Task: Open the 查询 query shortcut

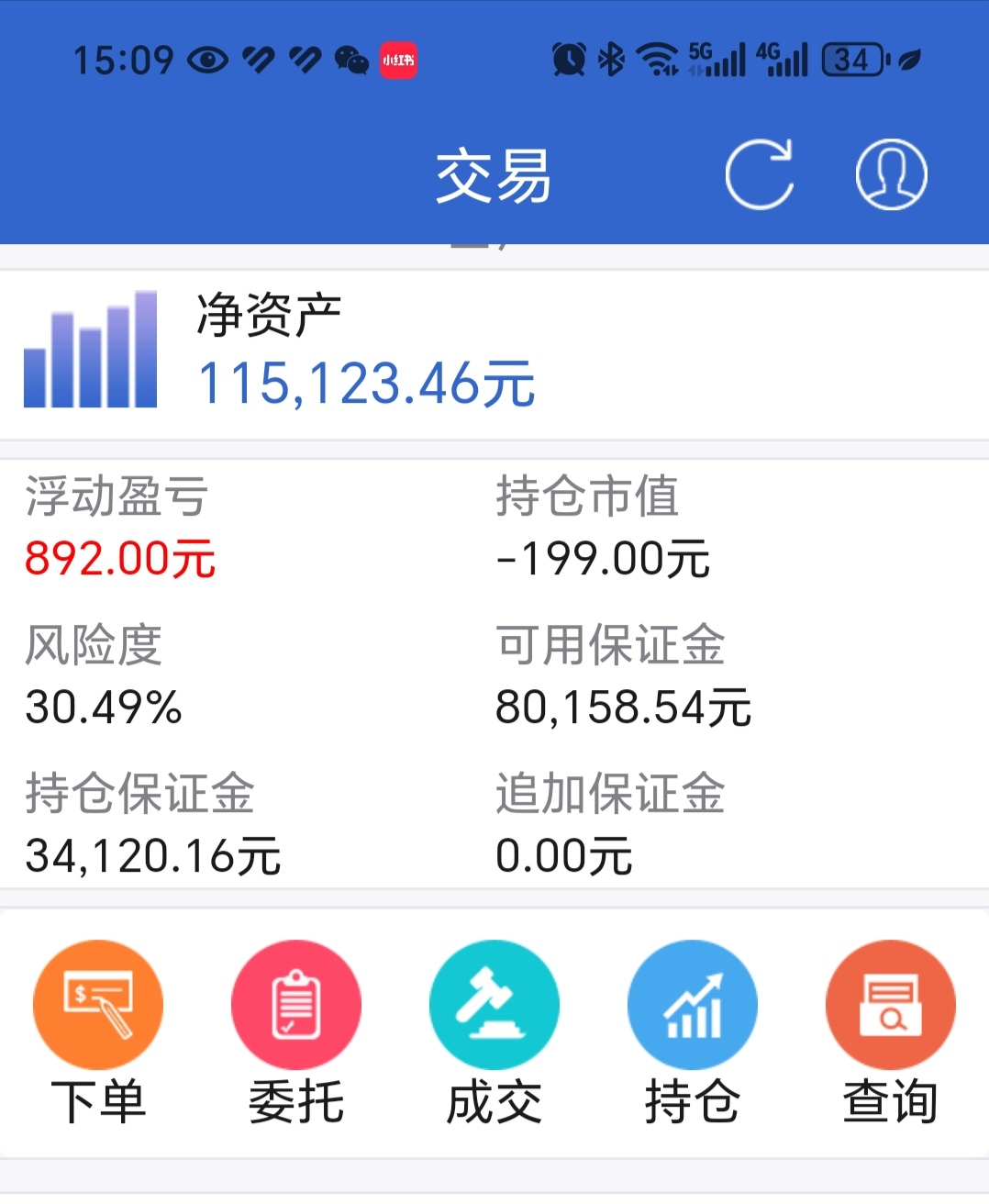Action: 891,1033
